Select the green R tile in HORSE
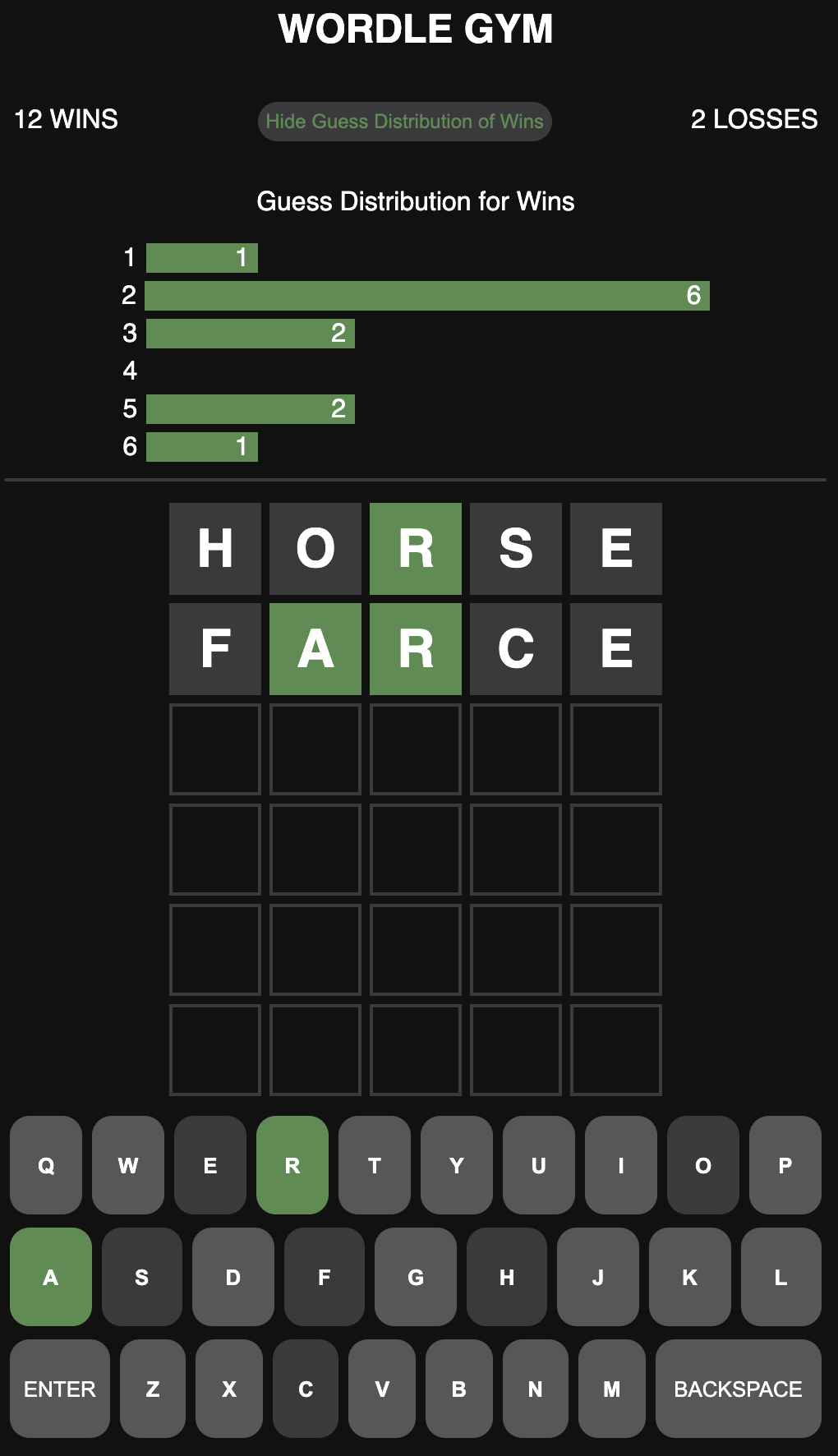838x1456 pixels. pos(416,549)
